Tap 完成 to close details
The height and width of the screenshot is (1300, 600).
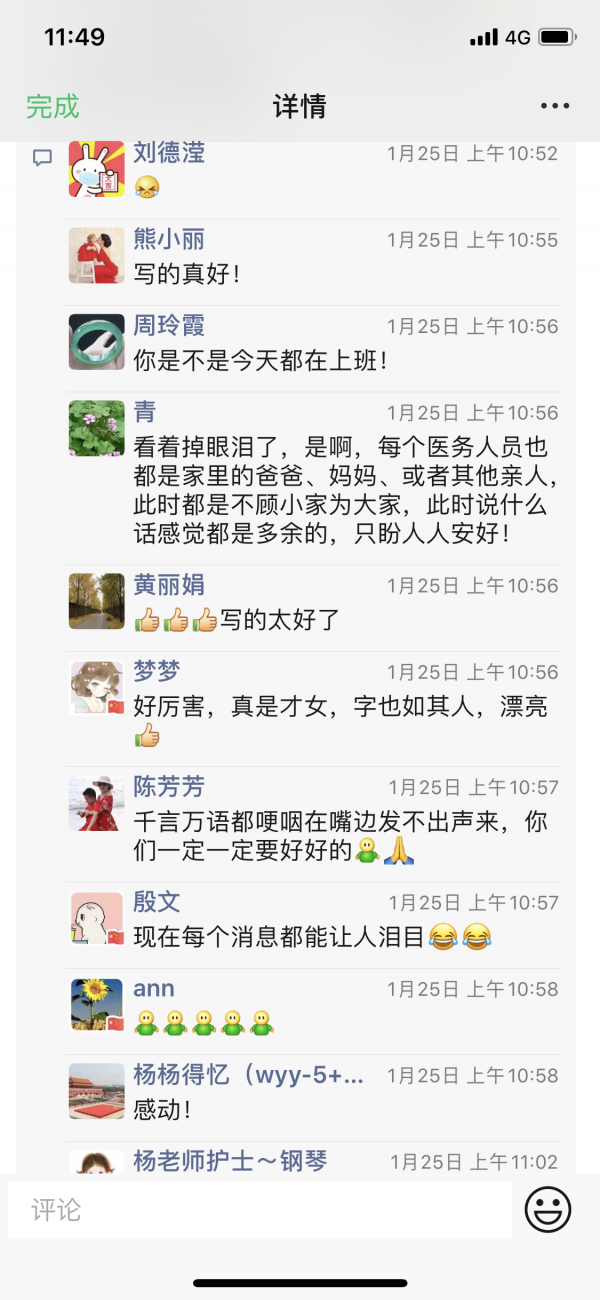coord(52,107)
